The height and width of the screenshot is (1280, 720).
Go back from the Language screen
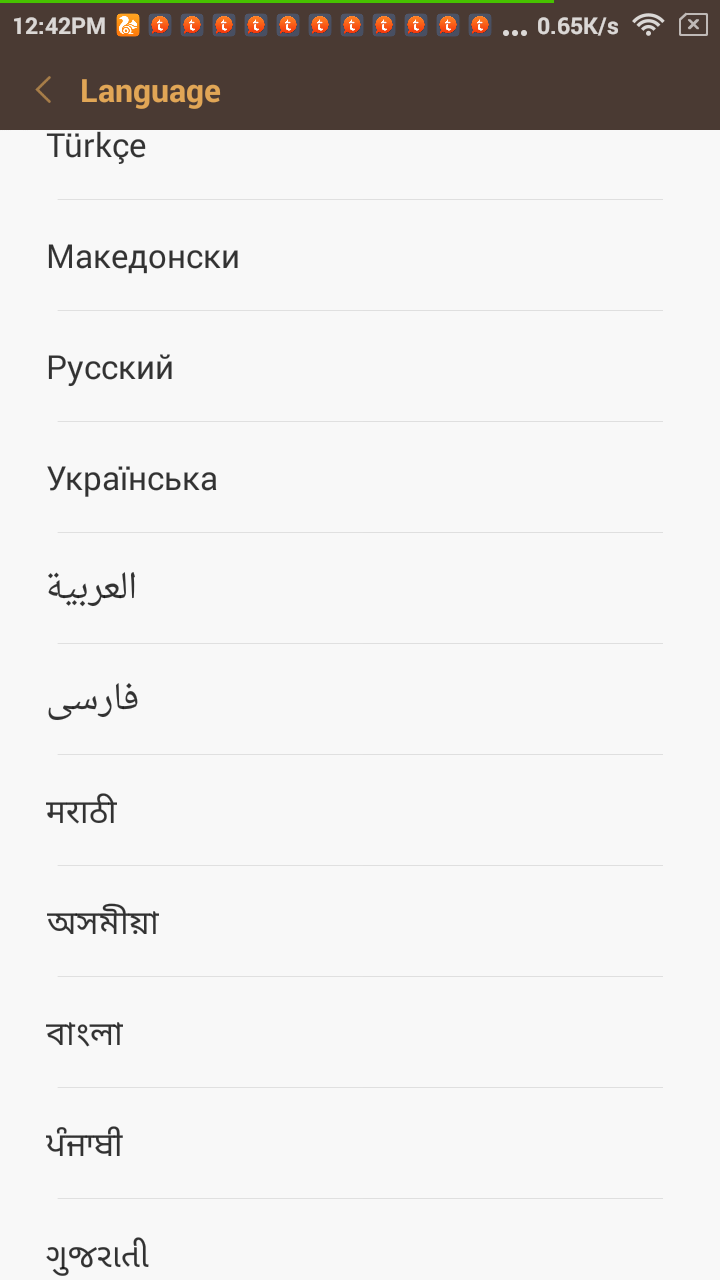[x=43, y=91]
